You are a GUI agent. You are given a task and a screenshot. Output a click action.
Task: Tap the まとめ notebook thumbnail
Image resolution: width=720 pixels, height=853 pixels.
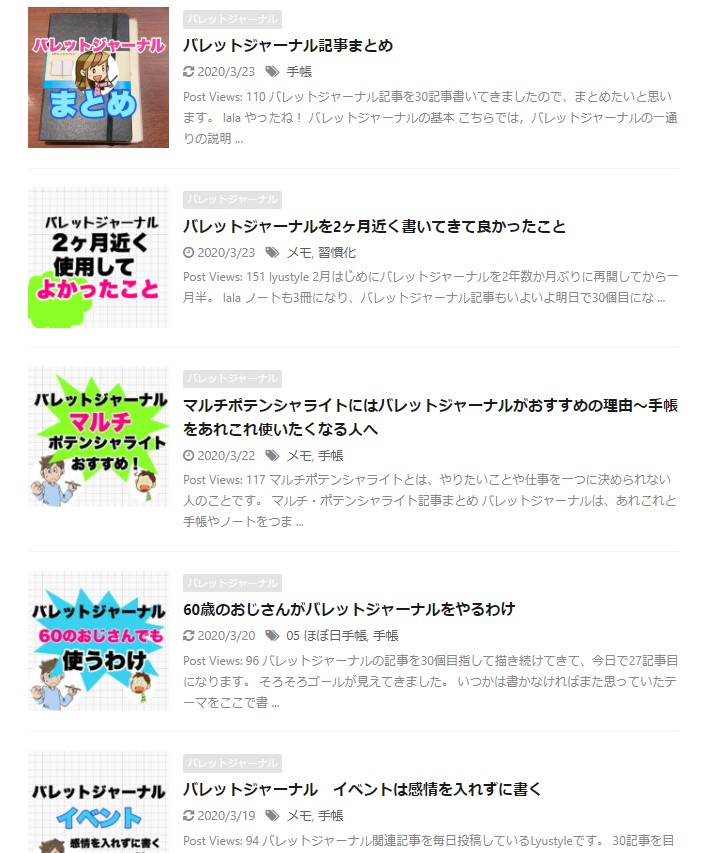pyautogui.click(x=98, y=78)
